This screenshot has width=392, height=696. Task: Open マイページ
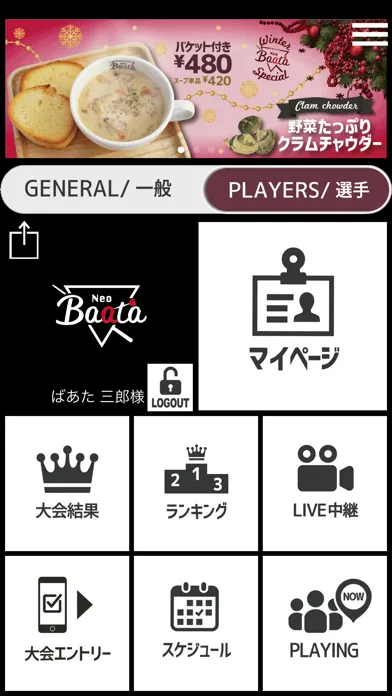(293, 316)
